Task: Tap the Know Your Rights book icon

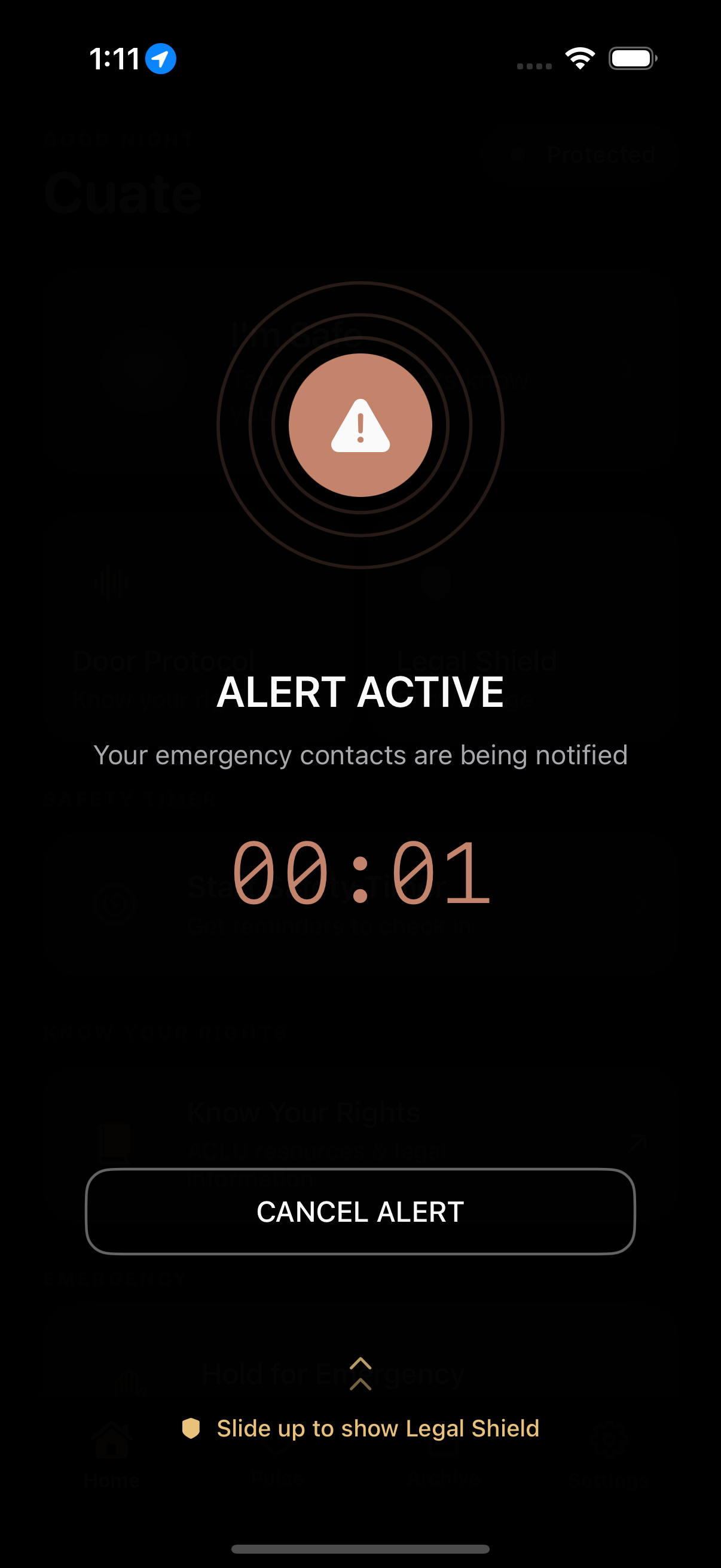Action: (x=114, y=1143)
